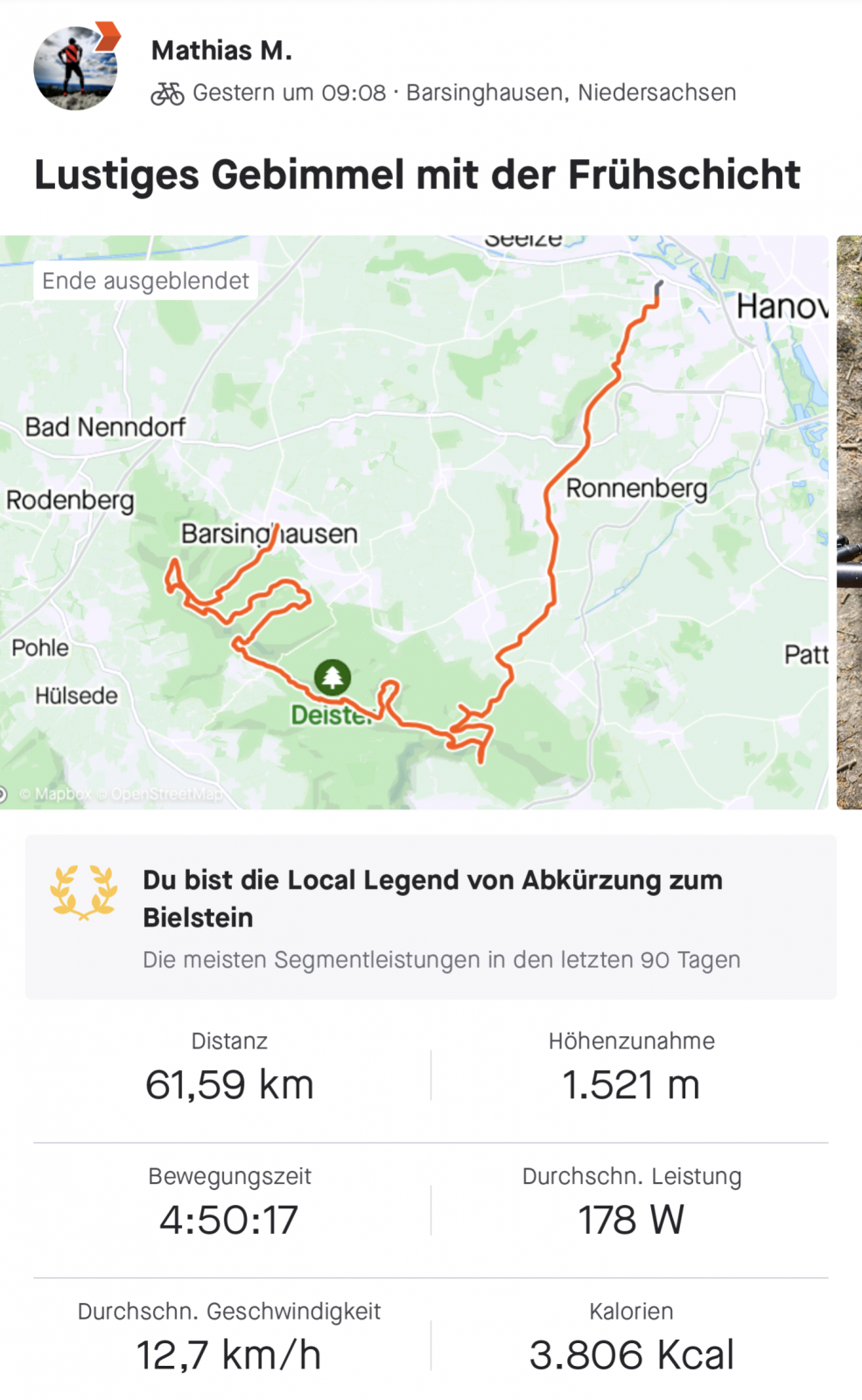Open the route map of the ride
Screen dimensions: 862x1400
point(414,521)
